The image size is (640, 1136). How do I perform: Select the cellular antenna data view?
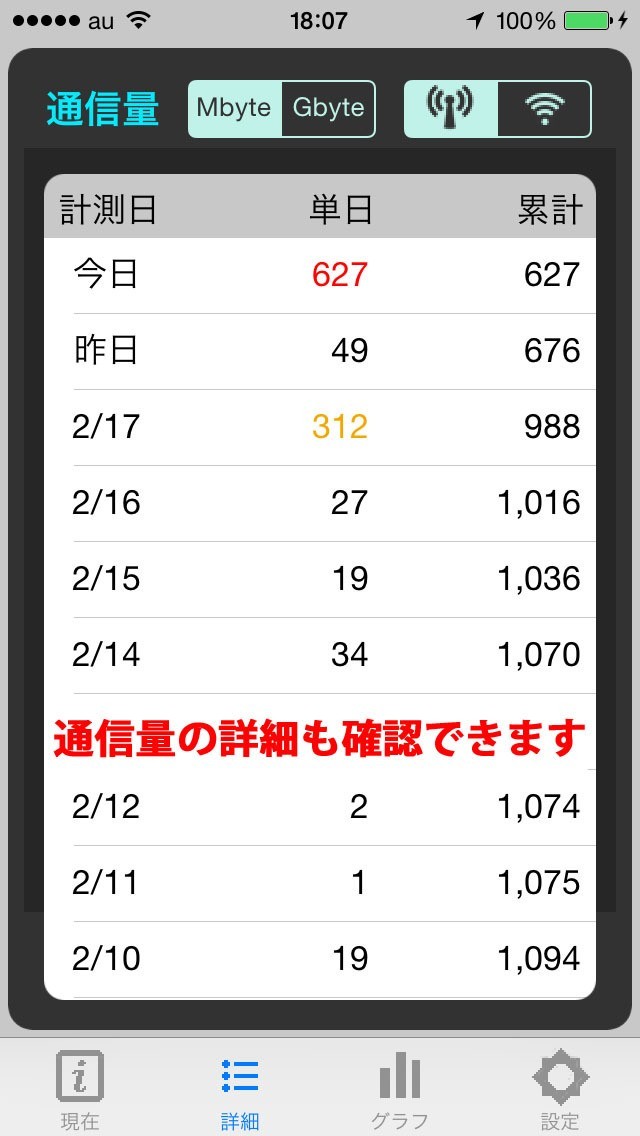451,109
